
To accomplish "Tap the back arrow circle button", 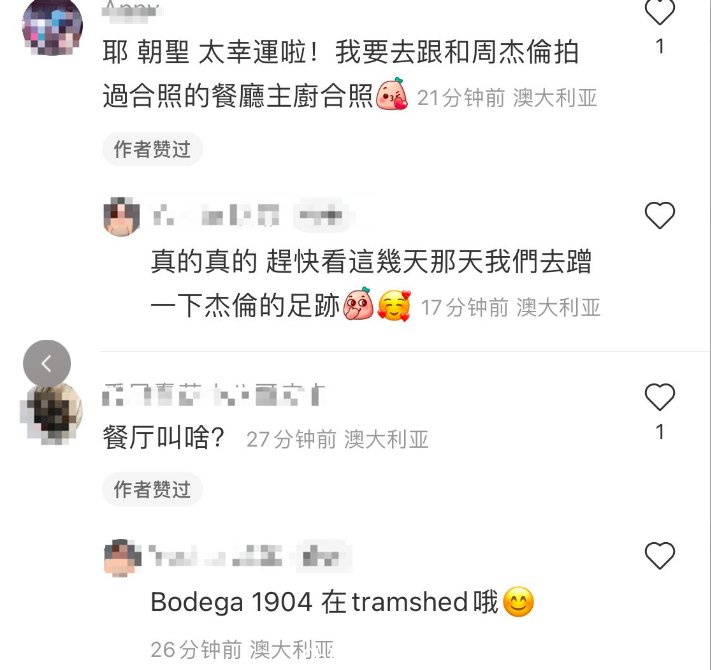I will 47,363.
